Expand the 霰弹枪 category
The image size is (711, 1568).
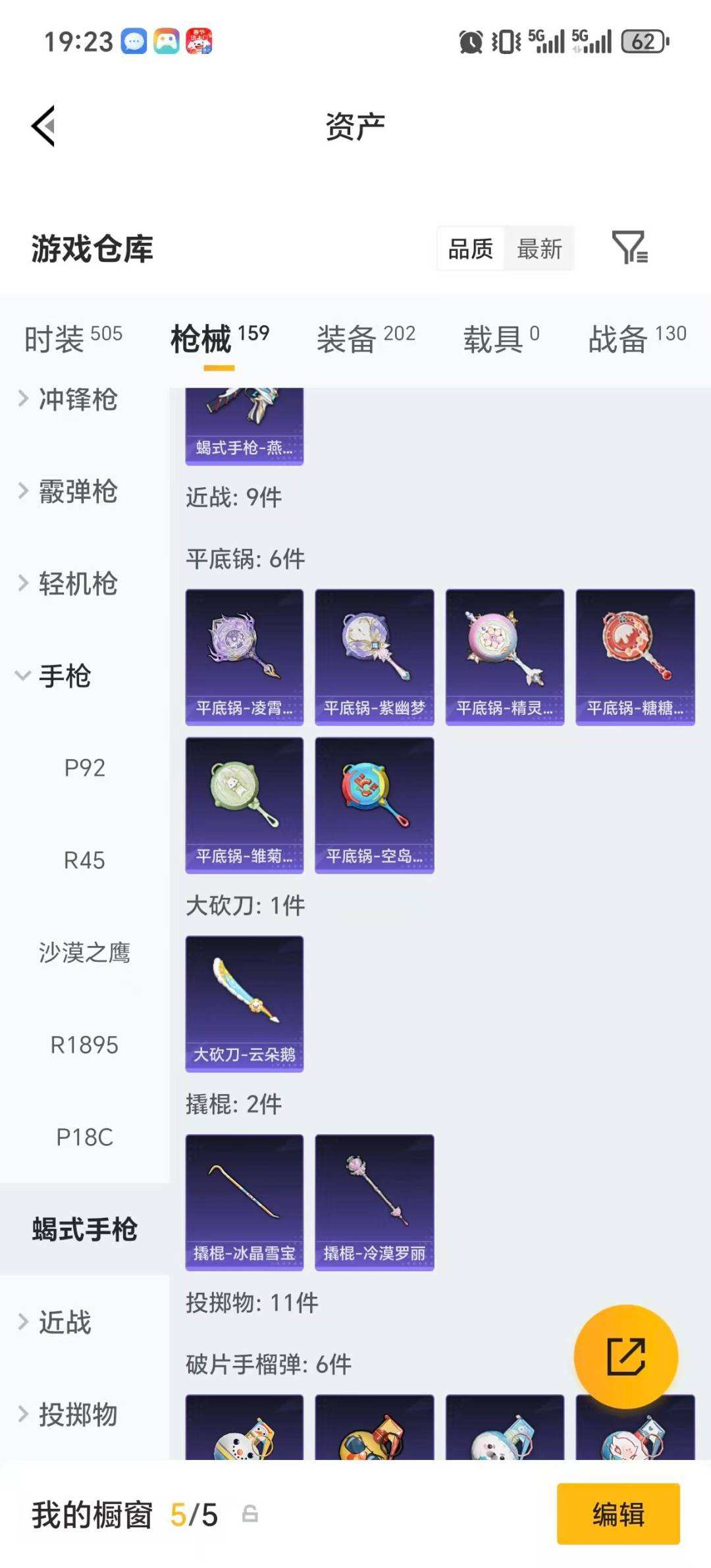point(78,491)
